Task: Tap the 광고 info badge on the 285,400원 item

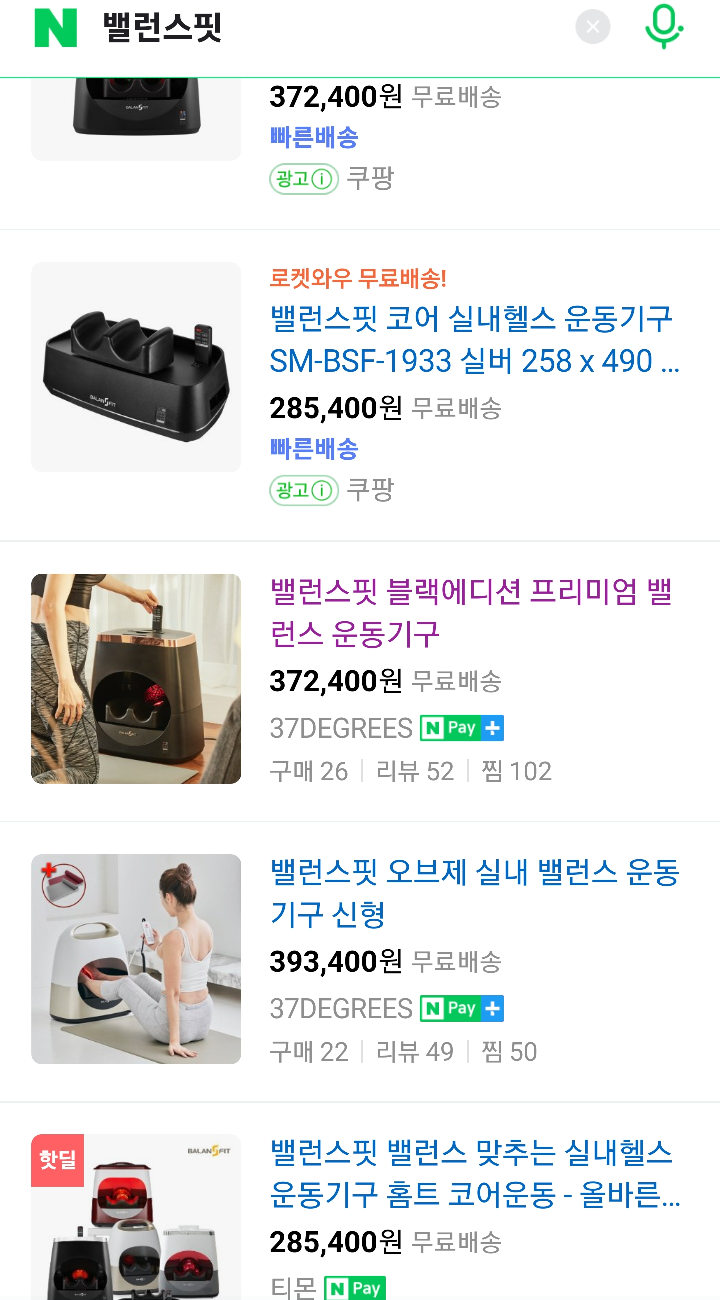Action: tap(304, 490)
